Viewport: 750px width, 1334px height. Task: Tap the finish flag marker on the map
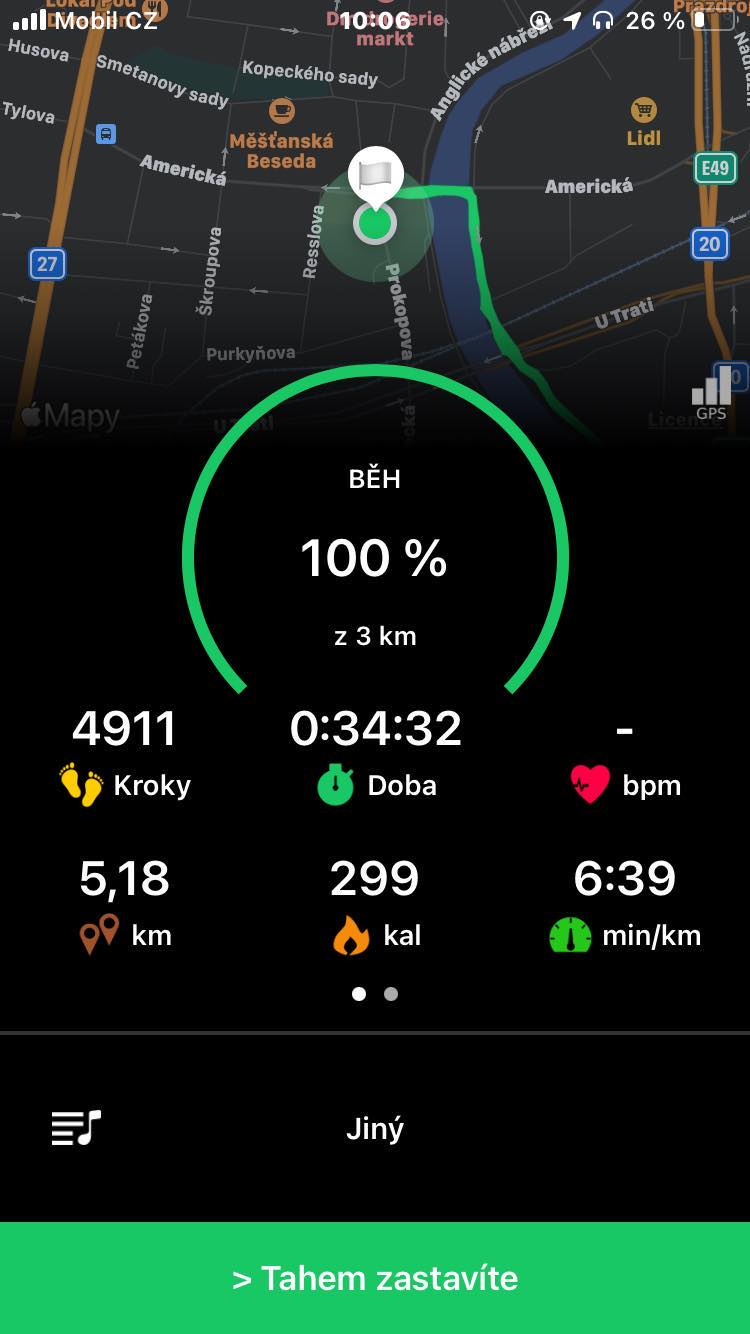point(375,176)
